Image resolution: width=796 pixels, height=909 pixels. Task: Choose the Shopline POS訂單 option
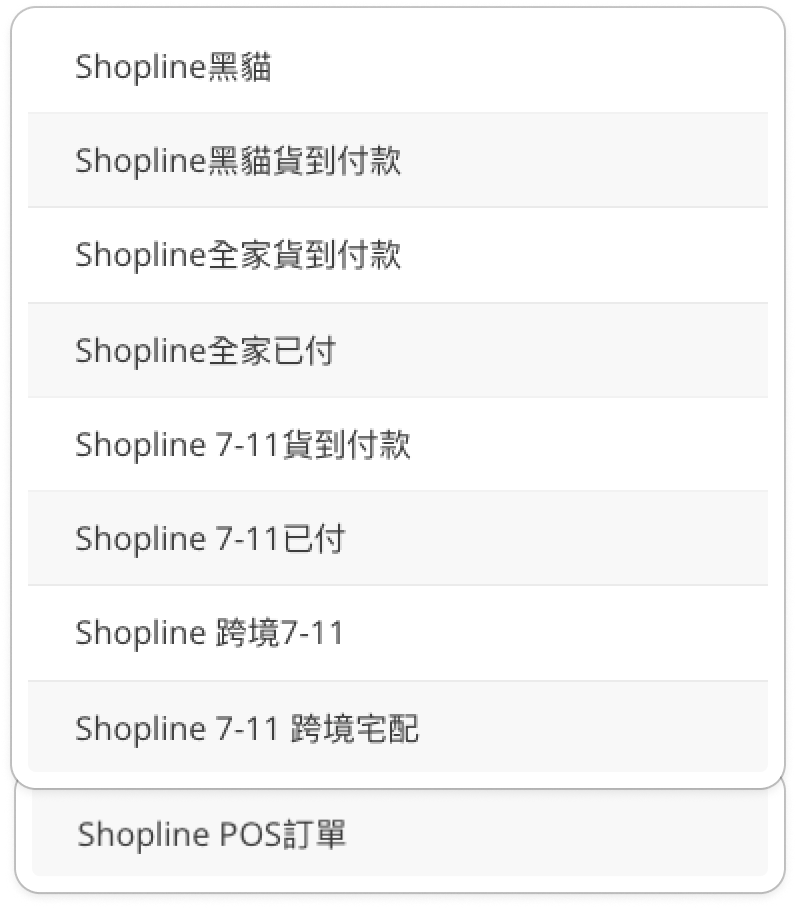point(212,834)
